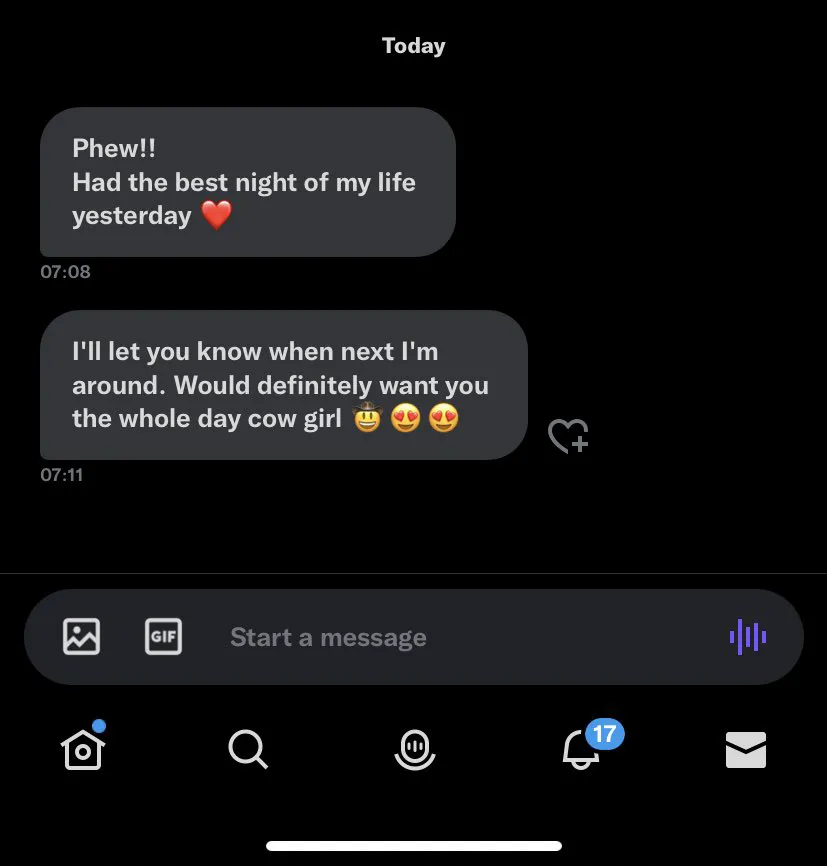Focus the Start a message field
The image size is (827, 866).
tap(450, 637)
